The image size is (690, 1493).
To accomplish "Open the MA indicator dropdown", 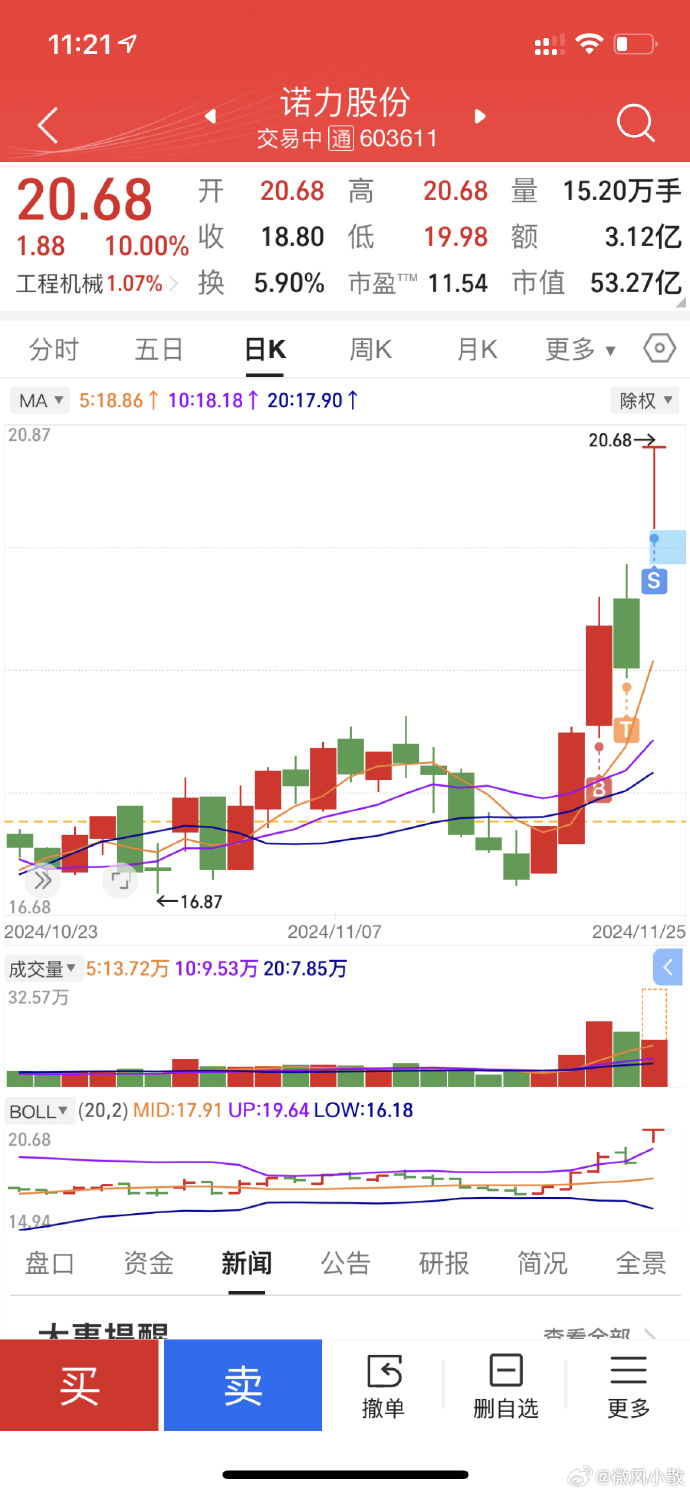I will (x=40, y=401).
